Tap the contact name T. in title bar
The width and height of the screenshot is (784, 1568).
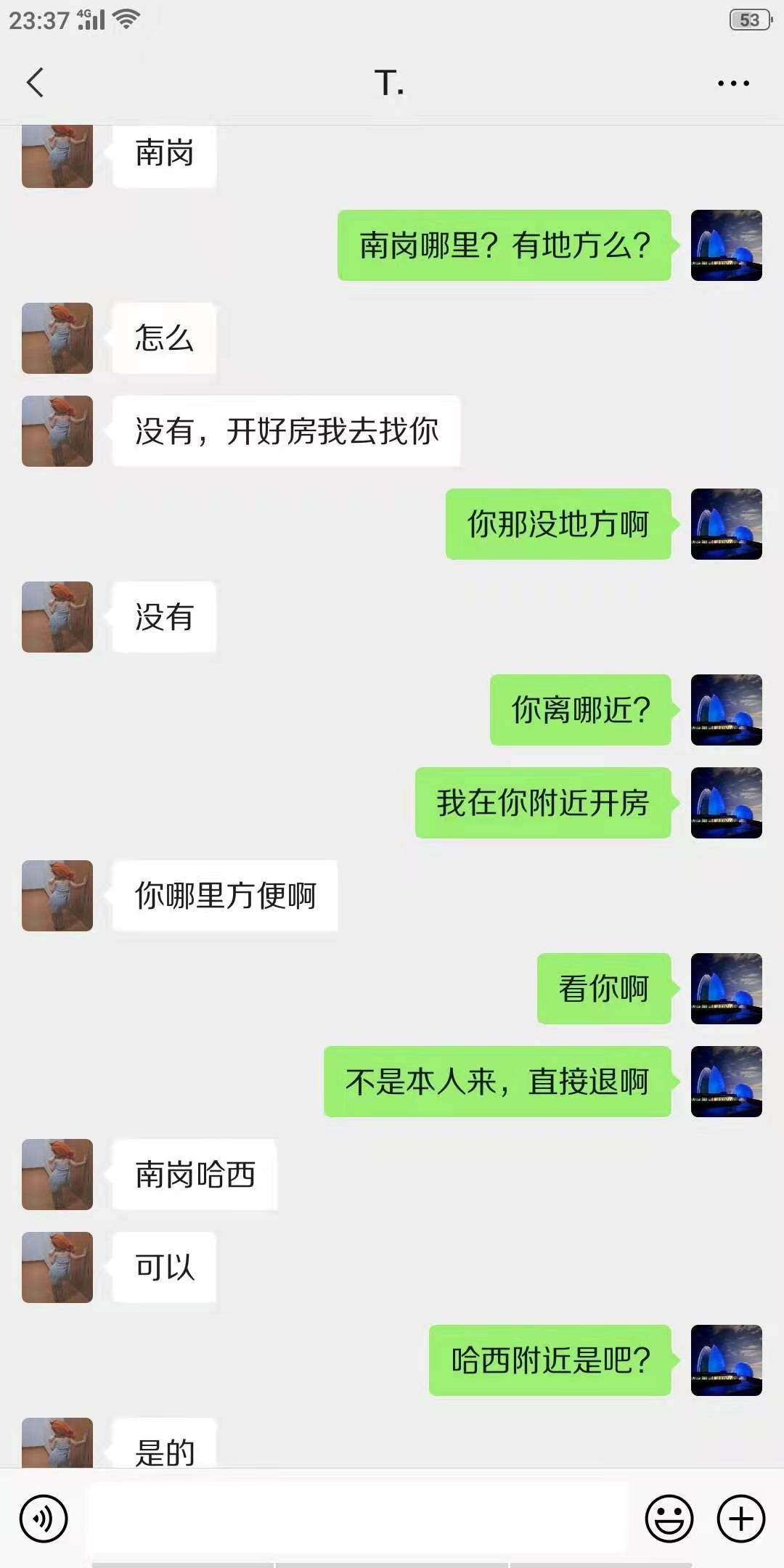pyautogui.click(x=392, y=82)
